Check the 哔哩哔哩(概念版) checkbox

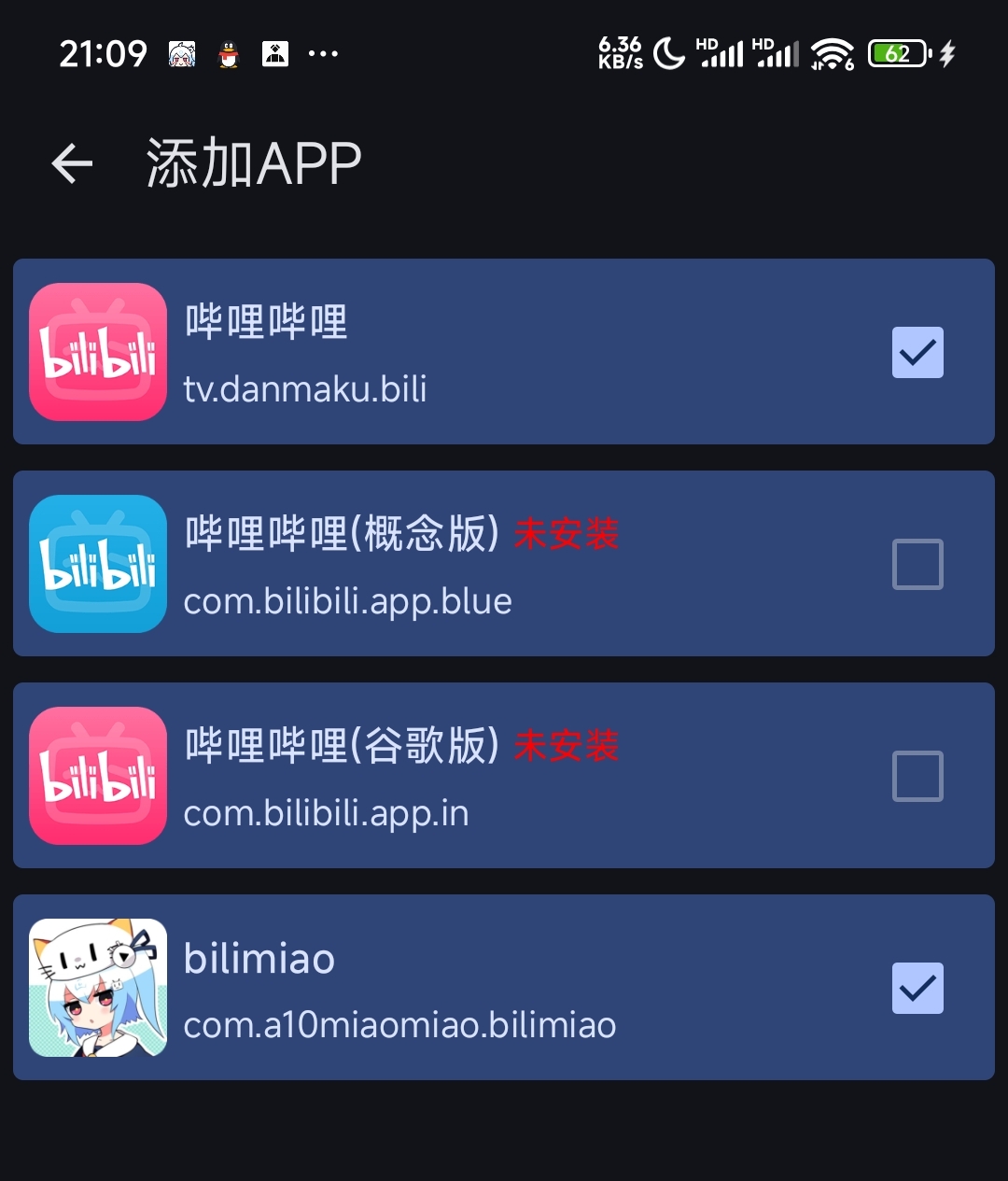pos(917,564)
